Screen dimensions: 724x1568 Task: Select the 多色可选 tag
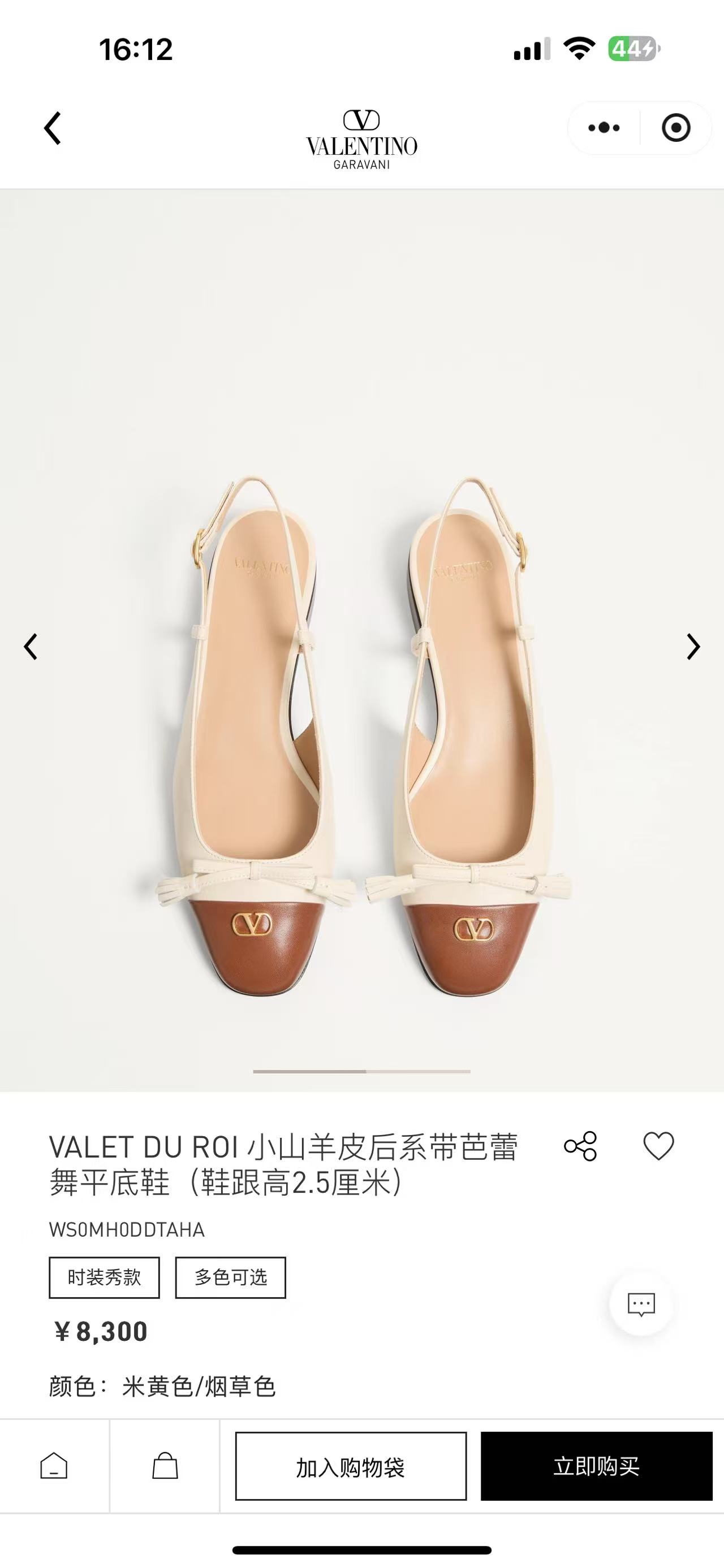[x=231, y=1277]
